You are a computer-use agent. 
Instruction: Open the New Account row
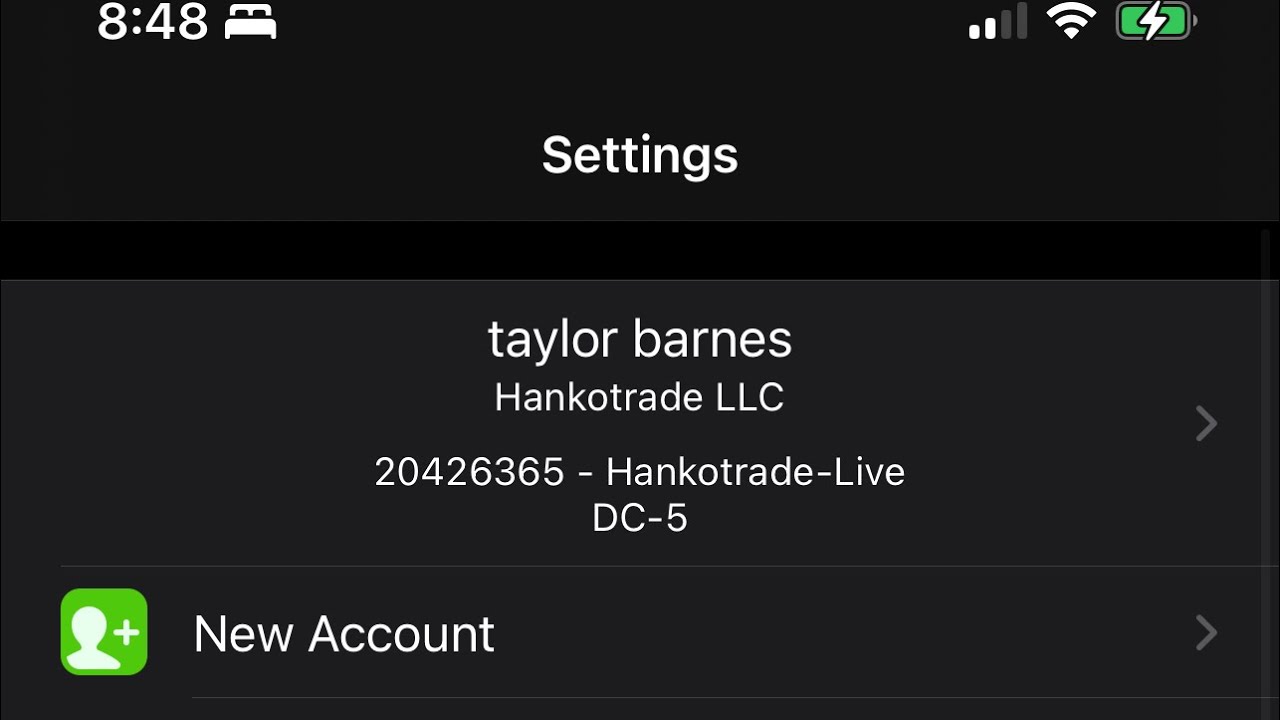[640, 633]
